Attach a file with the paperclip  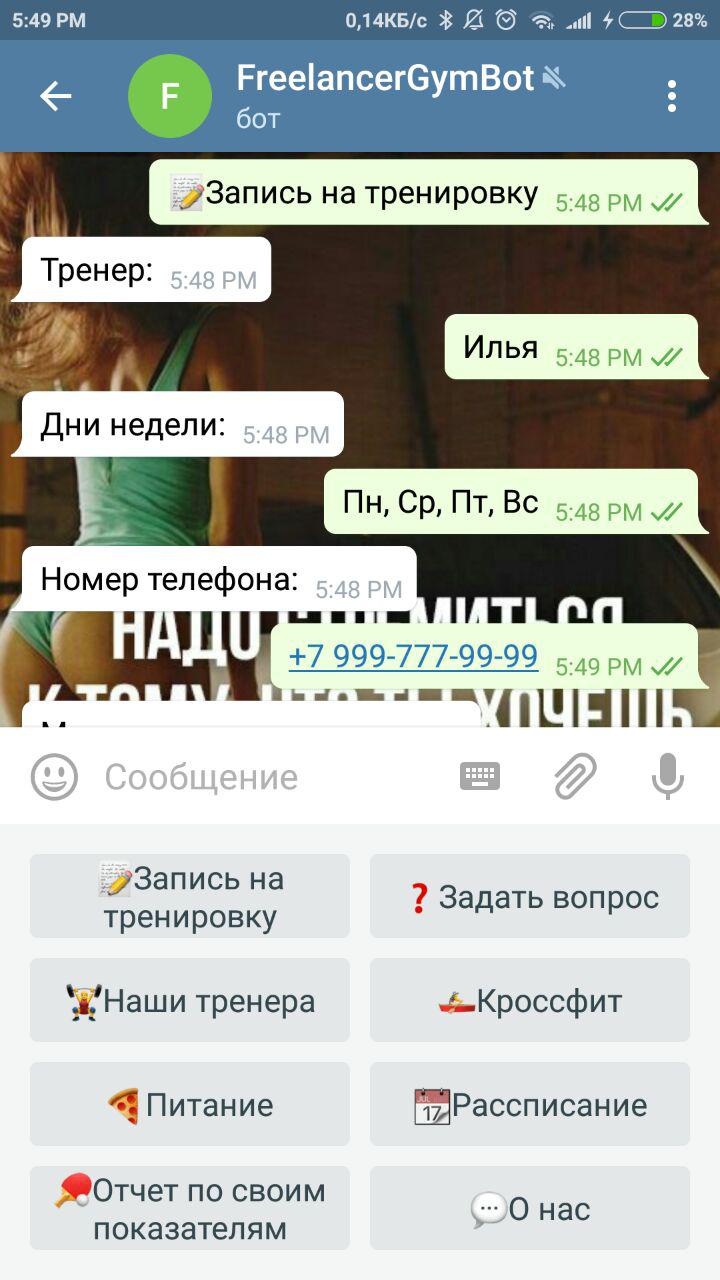click(575, 776)
